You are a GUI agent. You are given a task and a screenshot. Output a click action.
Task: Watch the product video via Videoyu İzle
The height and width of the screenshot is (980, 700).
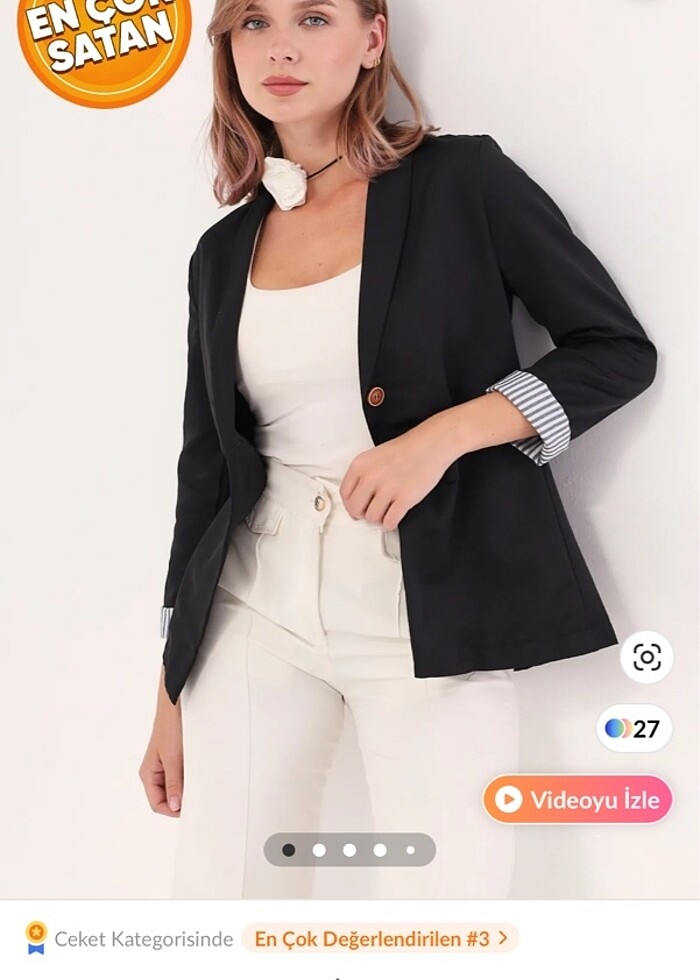578,799
